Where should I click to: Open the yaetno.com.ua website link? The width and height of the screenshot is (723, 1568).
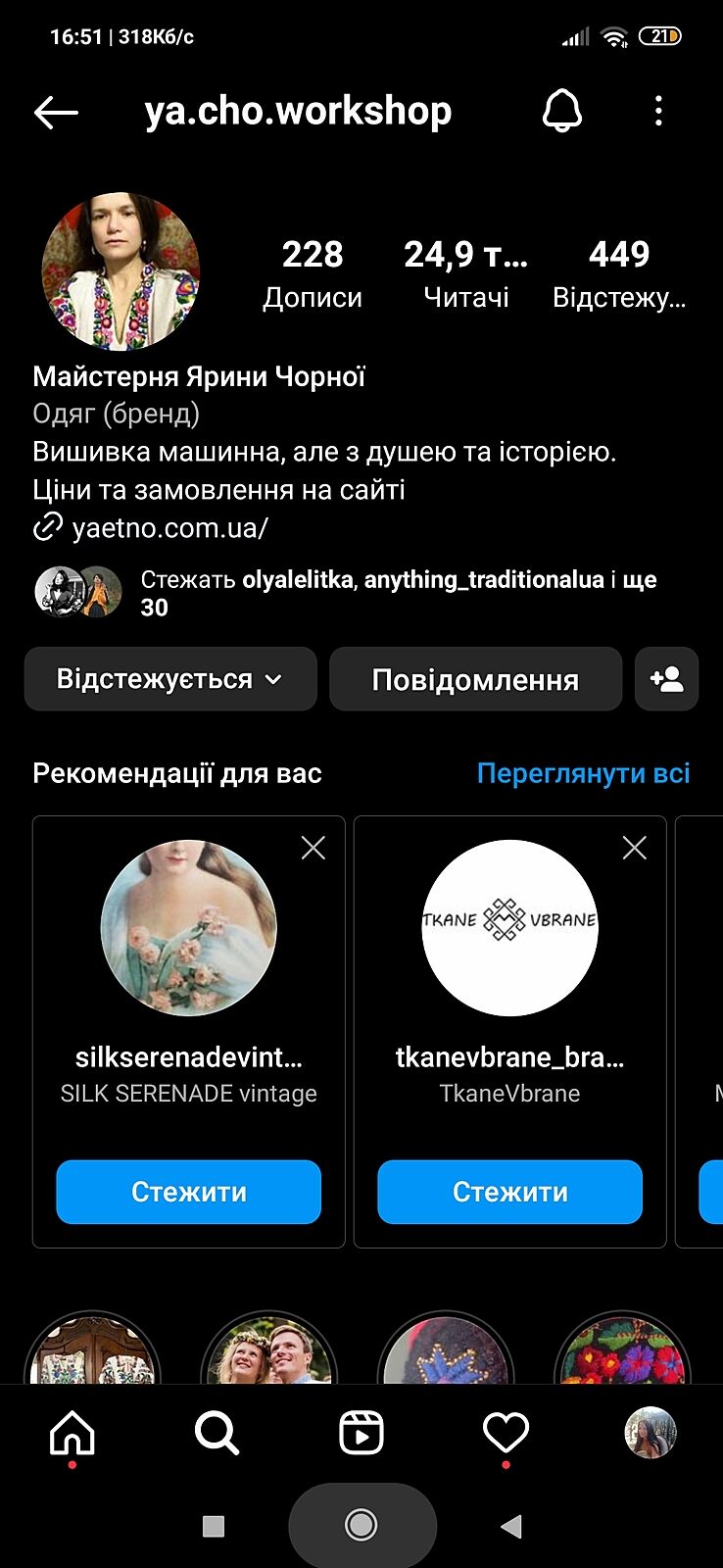point(169,528)
